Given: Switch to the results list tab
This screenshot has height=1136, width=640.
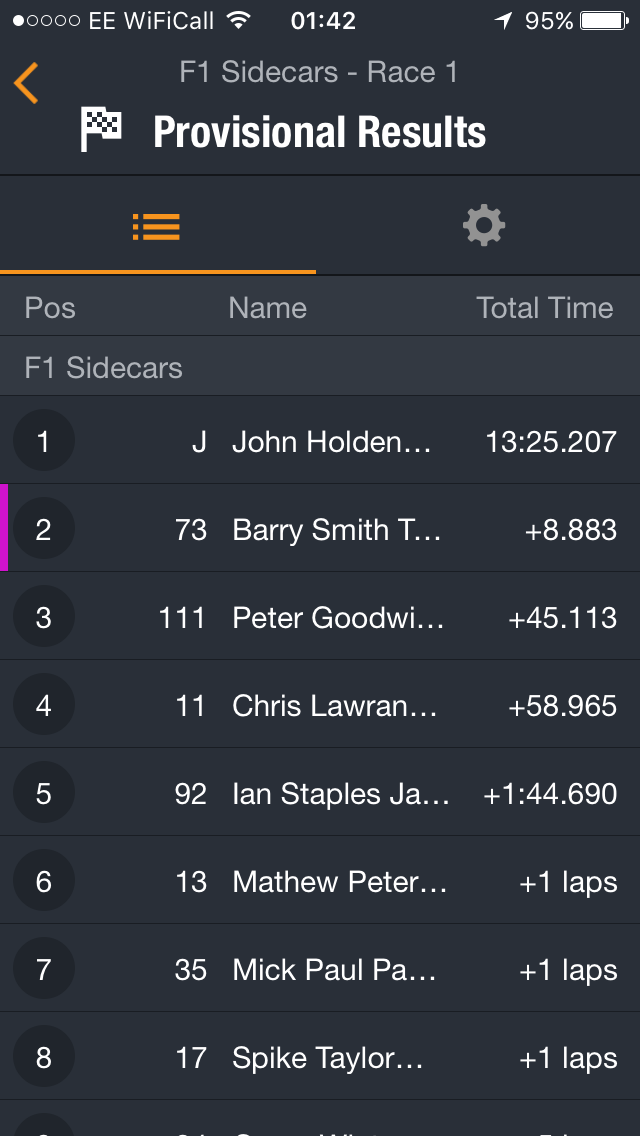Looking at the screenshot, I should (x=157, y=226).
